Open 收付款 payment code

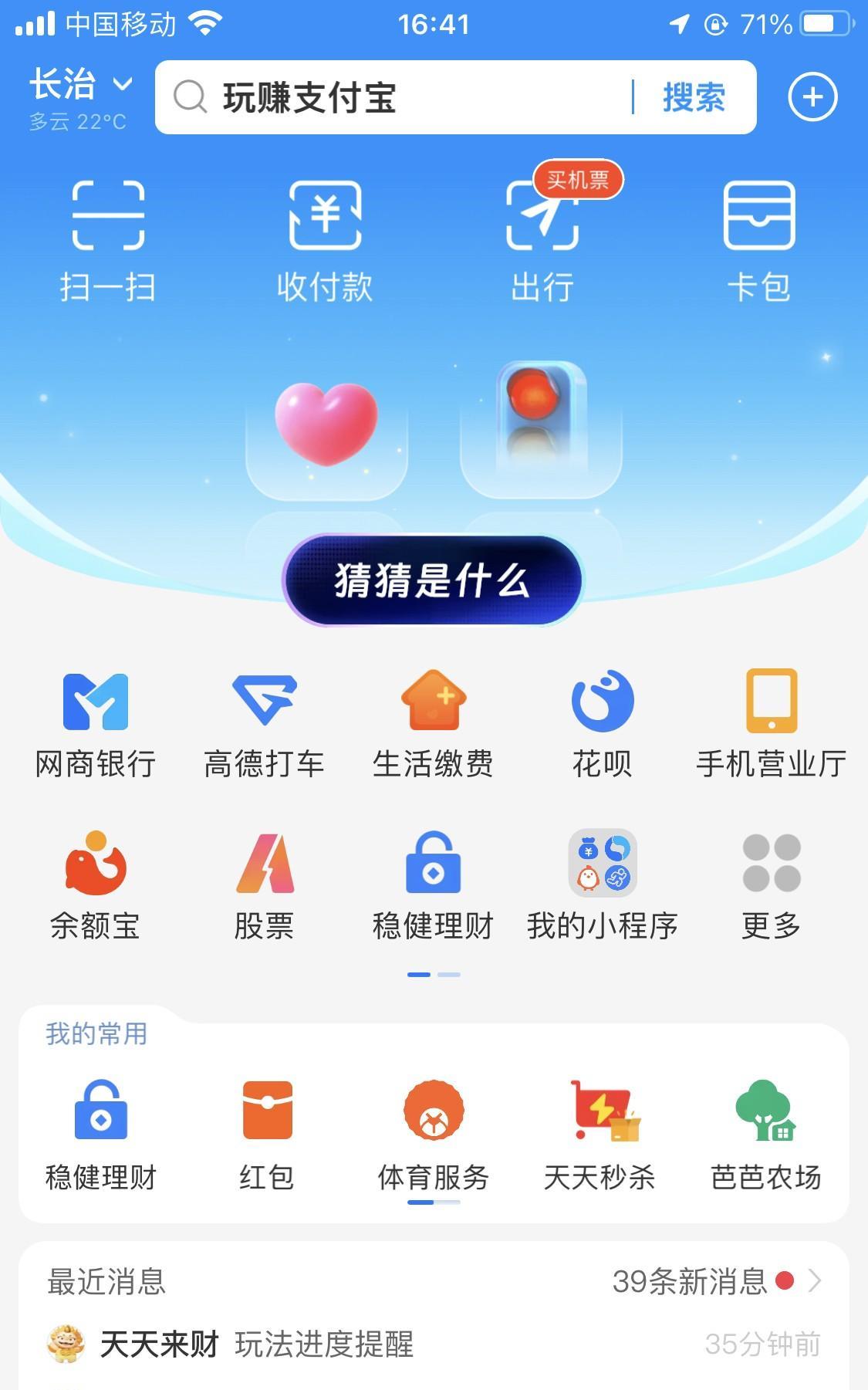coord(325,240)
